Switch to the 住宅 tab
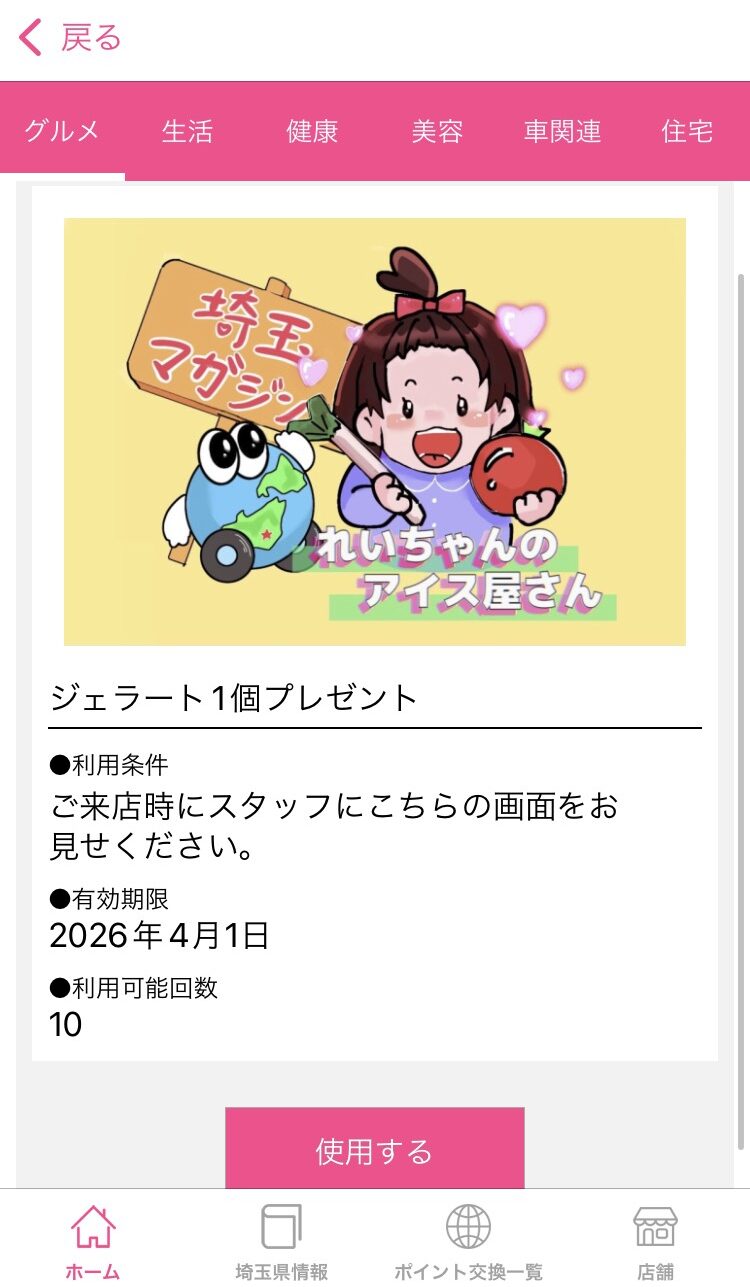 click(x=687, y=131)
